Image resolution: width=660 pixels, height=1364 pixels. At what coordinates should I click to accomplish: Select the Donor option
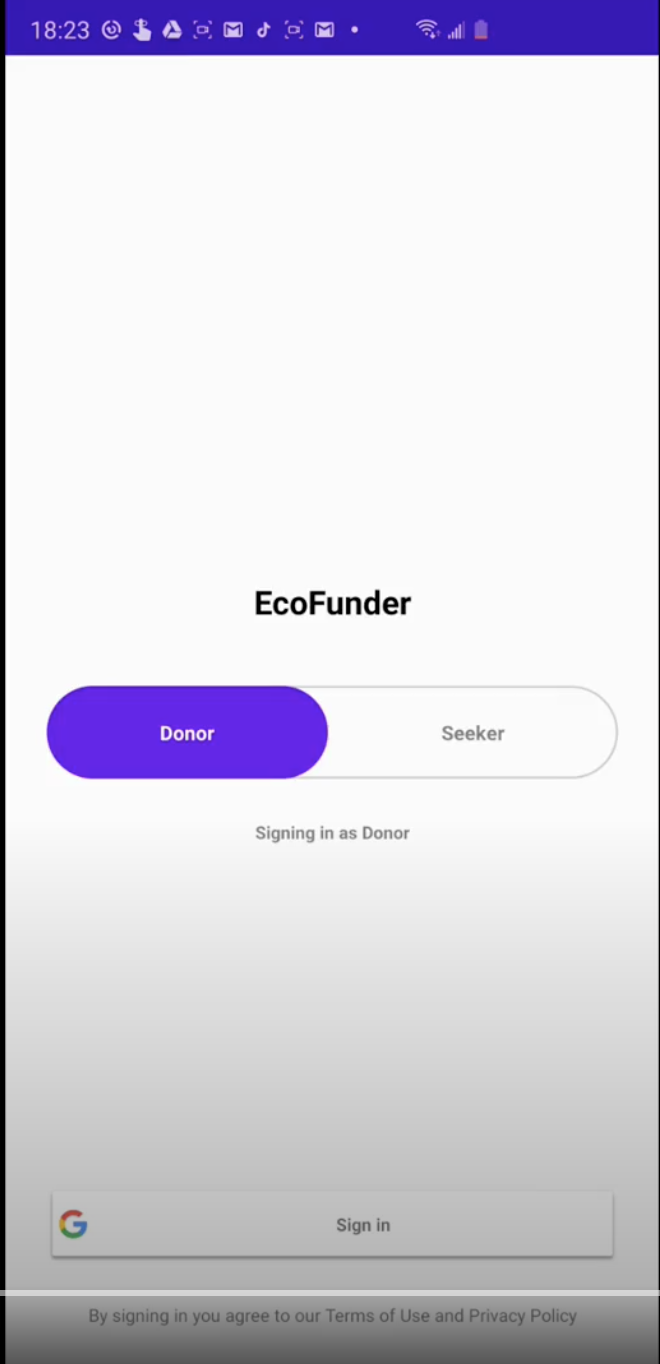[187, 732]
